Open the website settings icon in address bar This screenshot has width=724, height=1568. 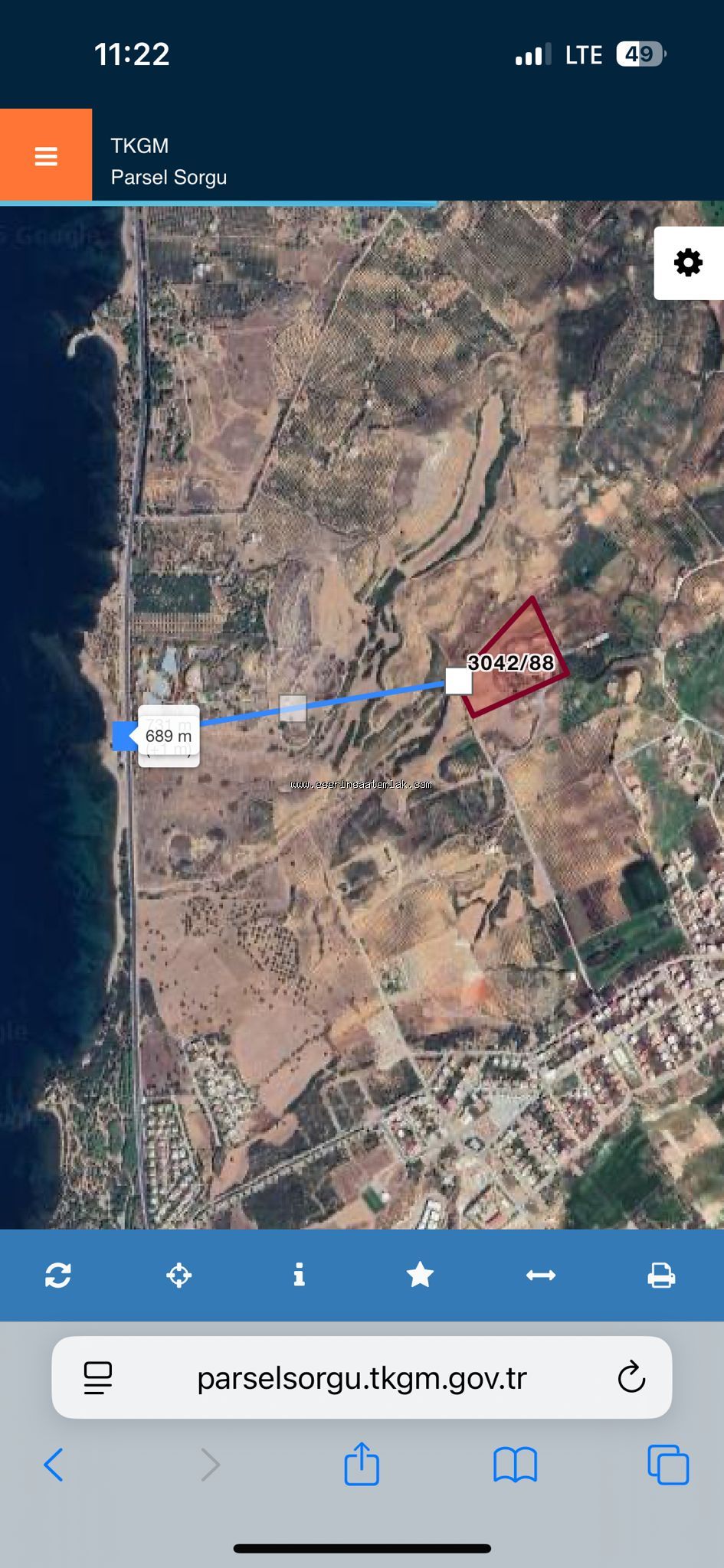click(98, 1377)
